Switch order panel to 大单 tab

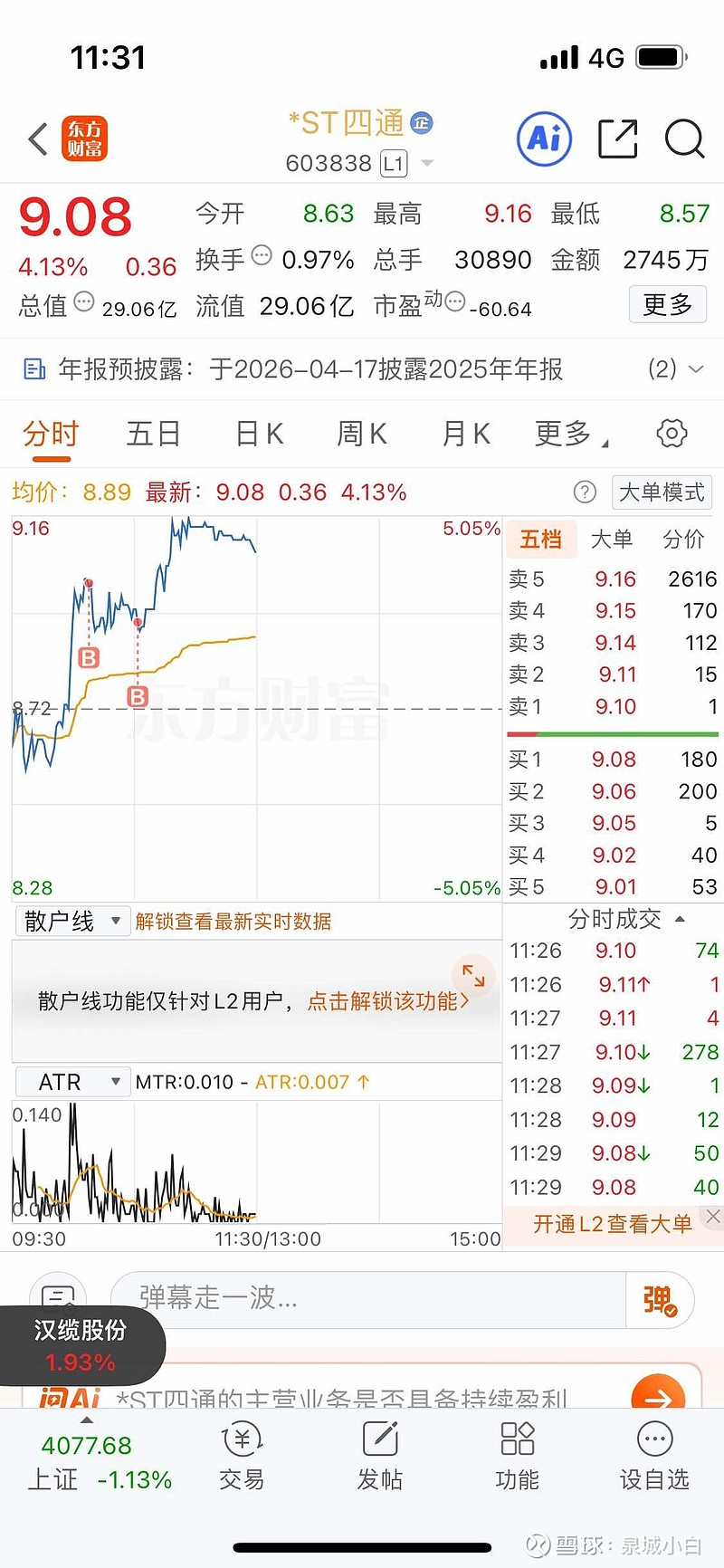[612, 540]
